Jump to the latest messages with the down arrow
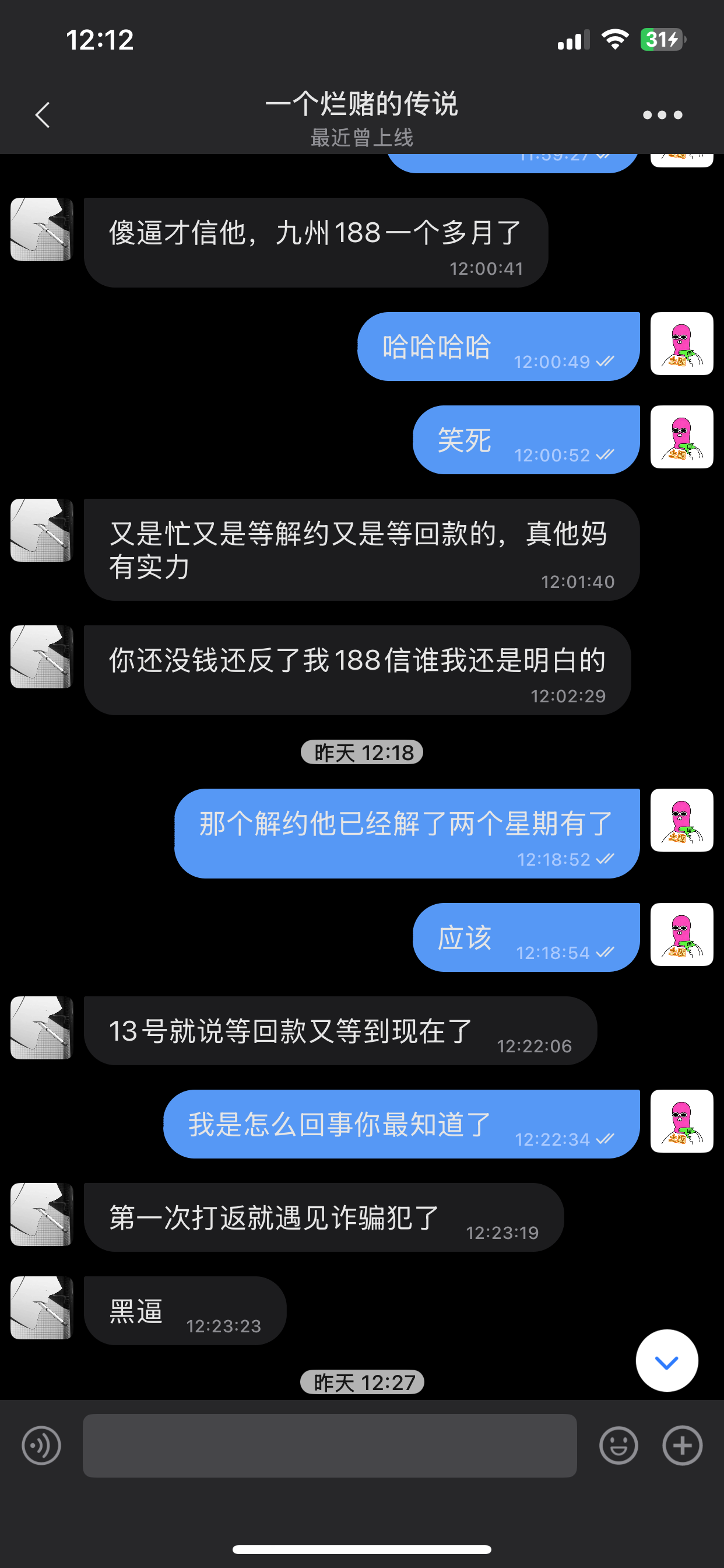Screen dimensions: 724x1568 click(x=667, y=1360)
